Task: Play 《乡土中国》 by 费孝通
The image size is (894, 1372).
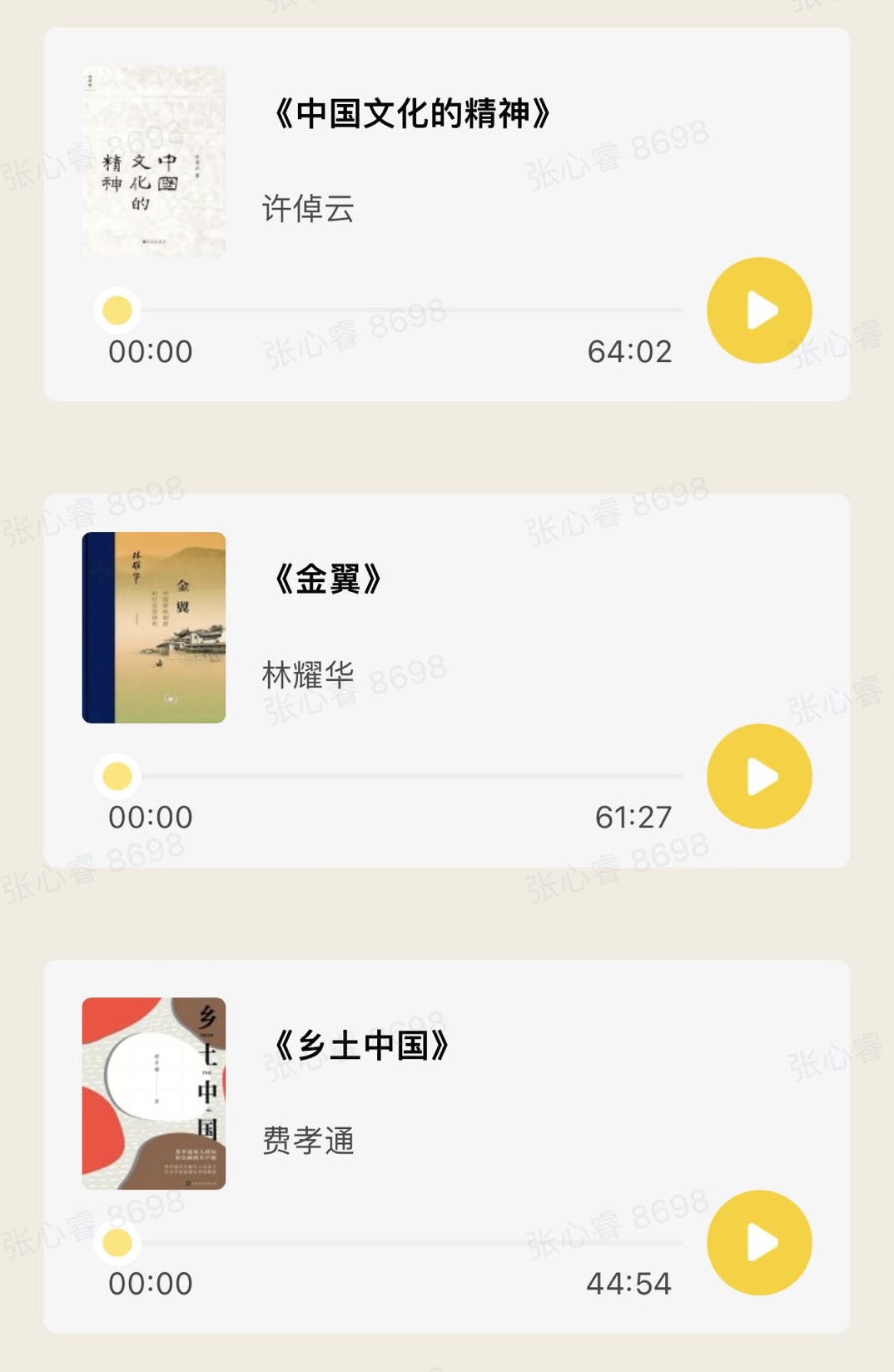Action: coord(759,1243)
